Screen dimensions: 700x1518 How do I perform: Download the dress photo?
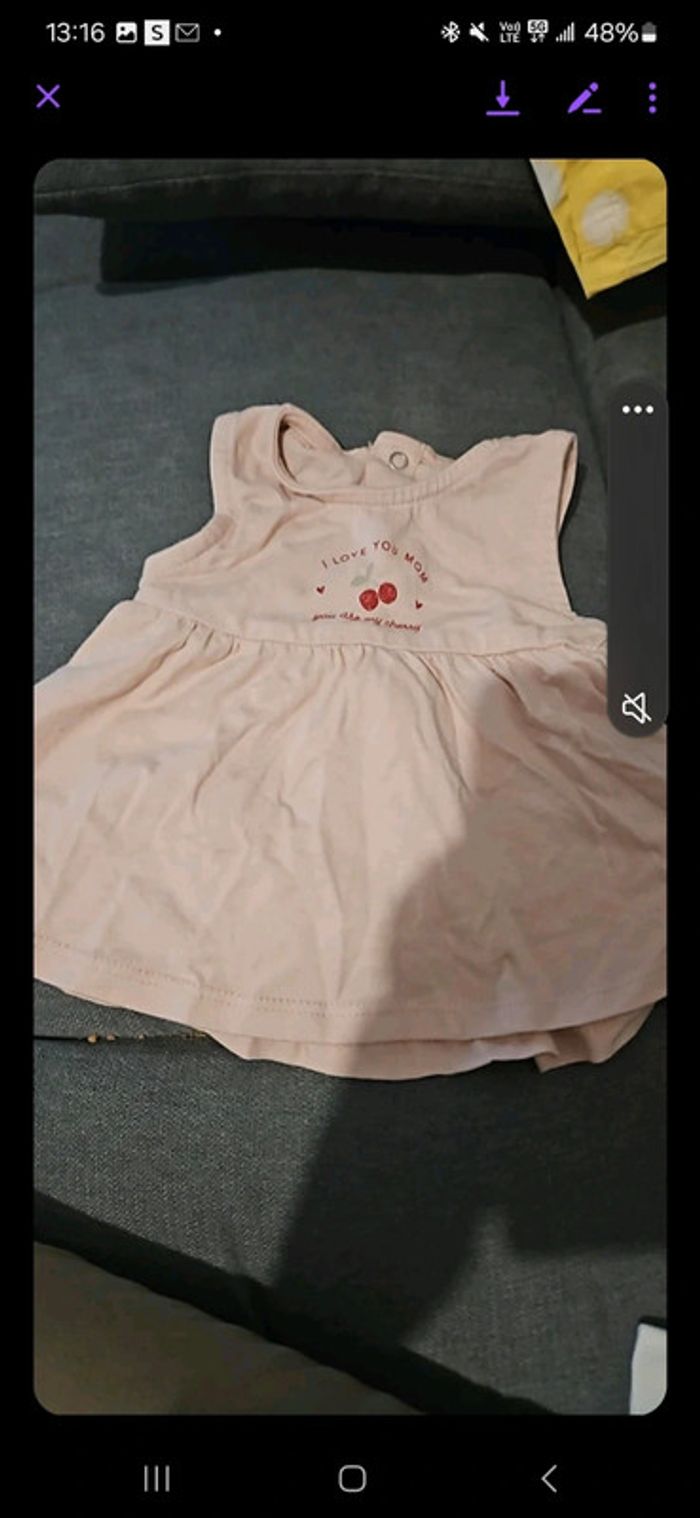pos(503,98)
